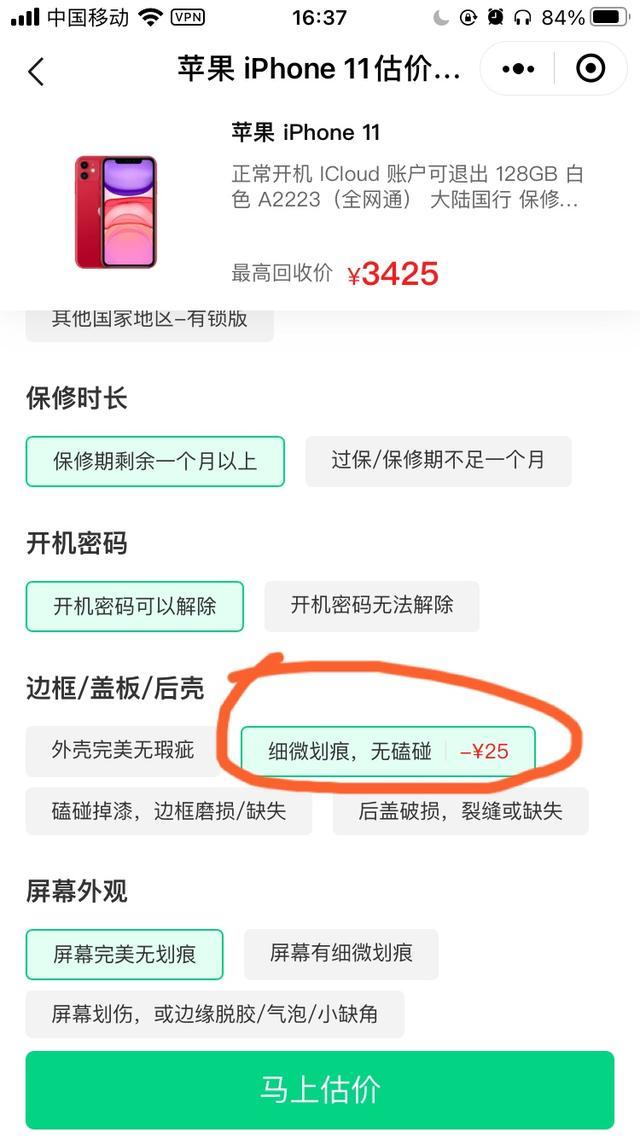The height and width of the screenshot is (1138, 640).
Task: Choose 开机密码可以解除
Action: tap(135, 606)
